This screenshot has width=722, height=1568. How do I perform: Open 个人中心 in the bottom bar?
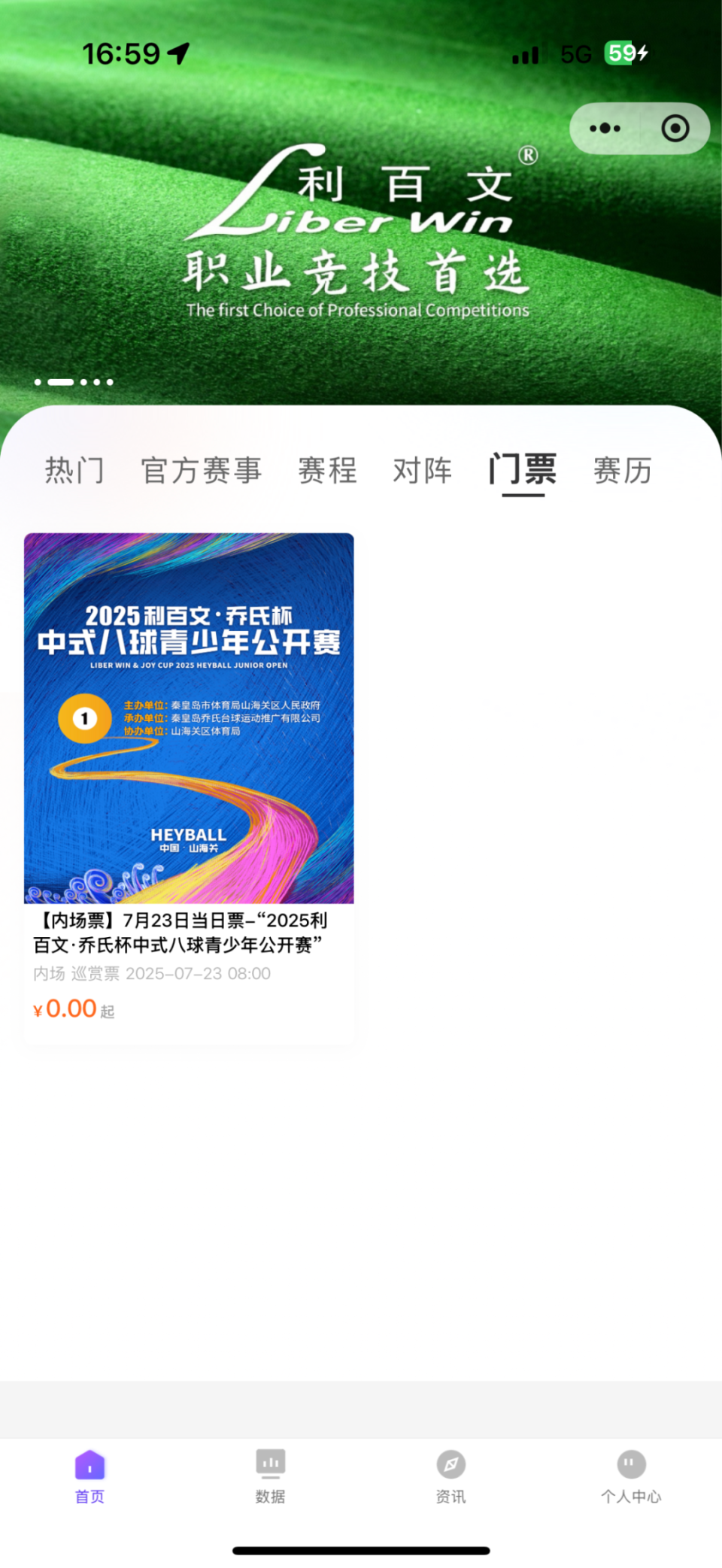pos(631,1477)
